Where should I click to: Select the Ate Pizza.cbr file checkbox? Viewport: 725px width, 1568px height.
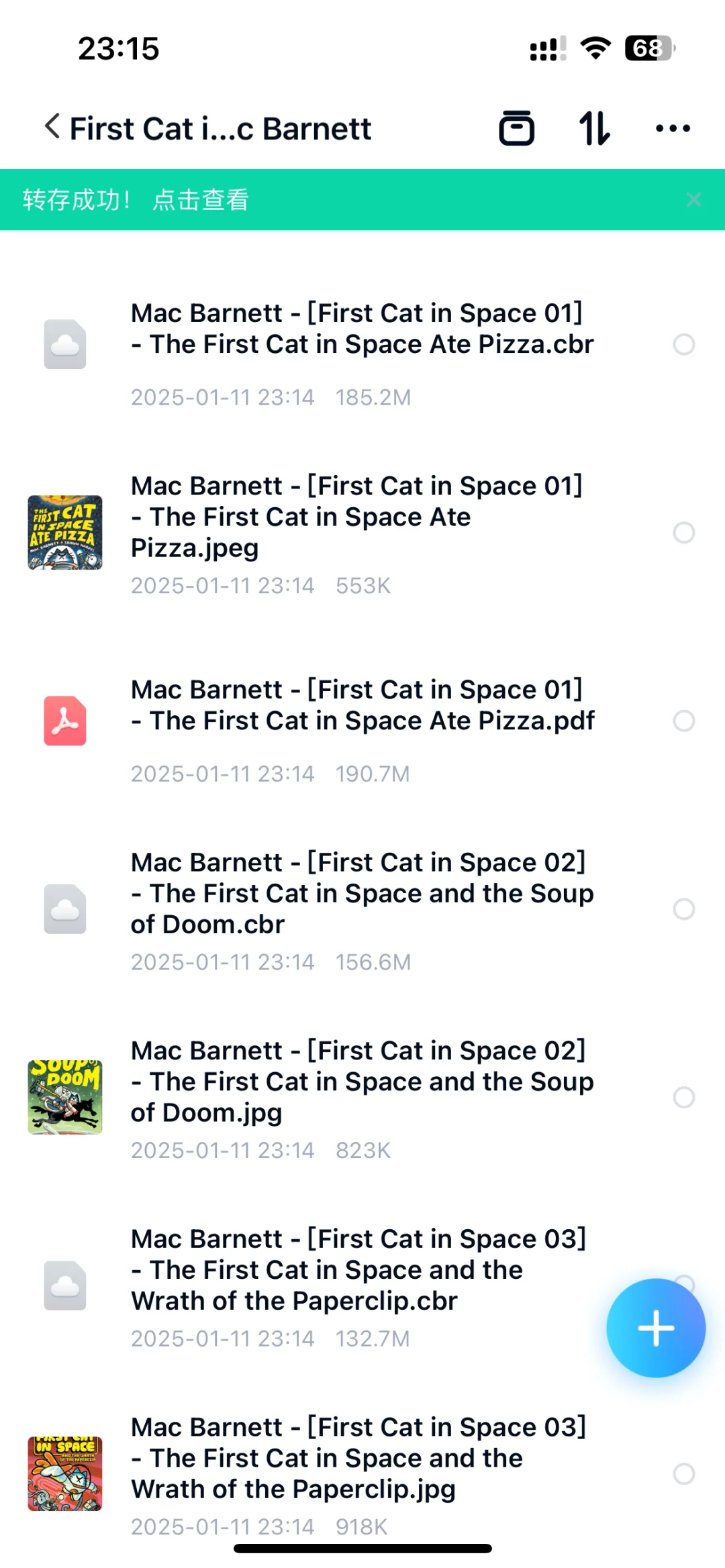point(684,344)
